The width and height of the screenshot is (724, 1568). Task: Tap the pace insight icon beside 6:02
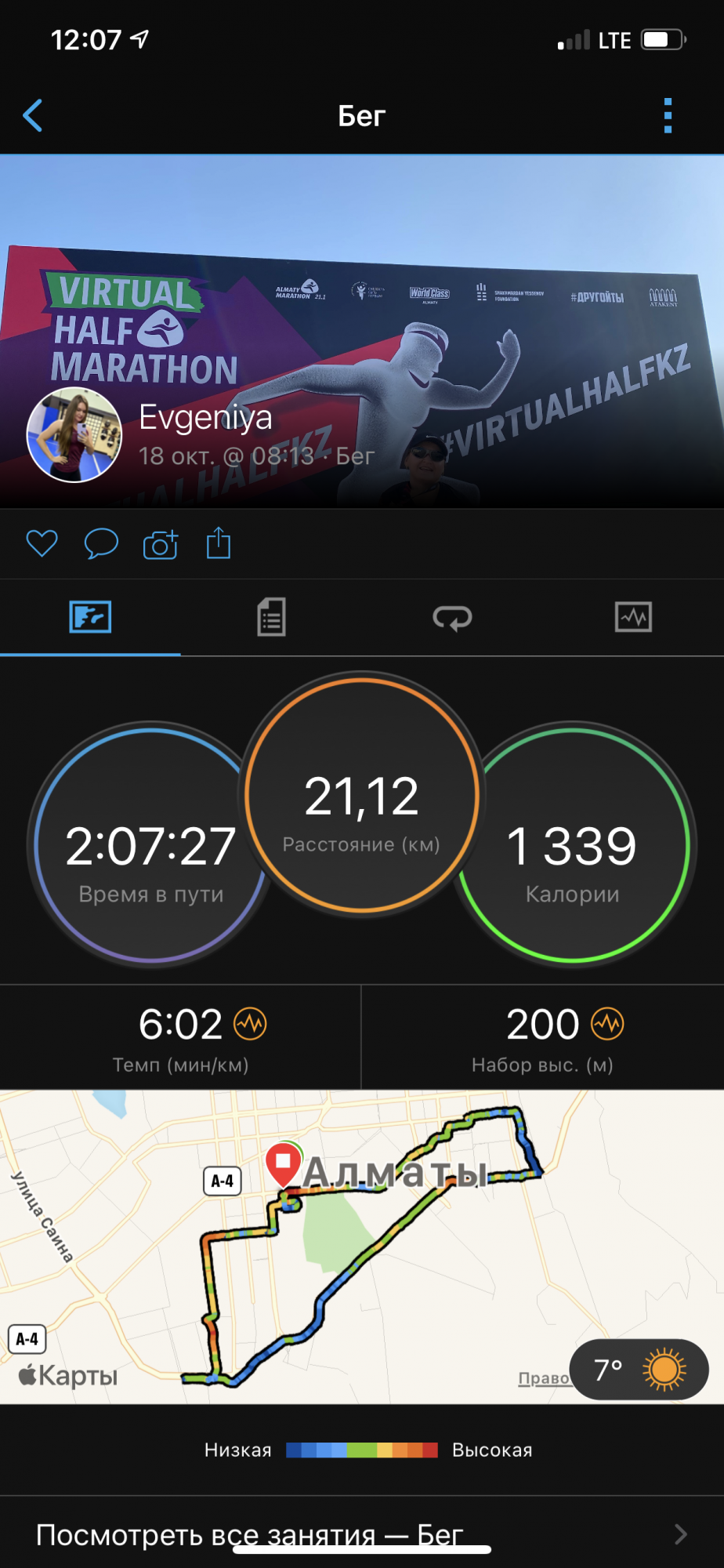[251, 1024]
